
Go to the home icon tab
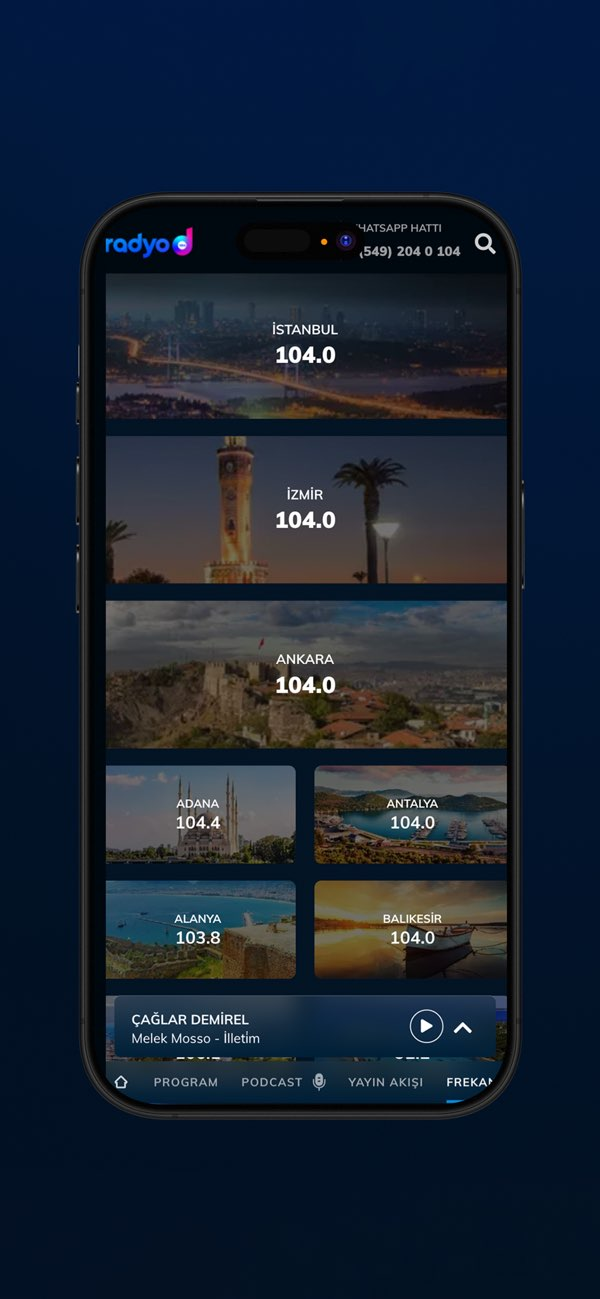(x=121, y=1082)
